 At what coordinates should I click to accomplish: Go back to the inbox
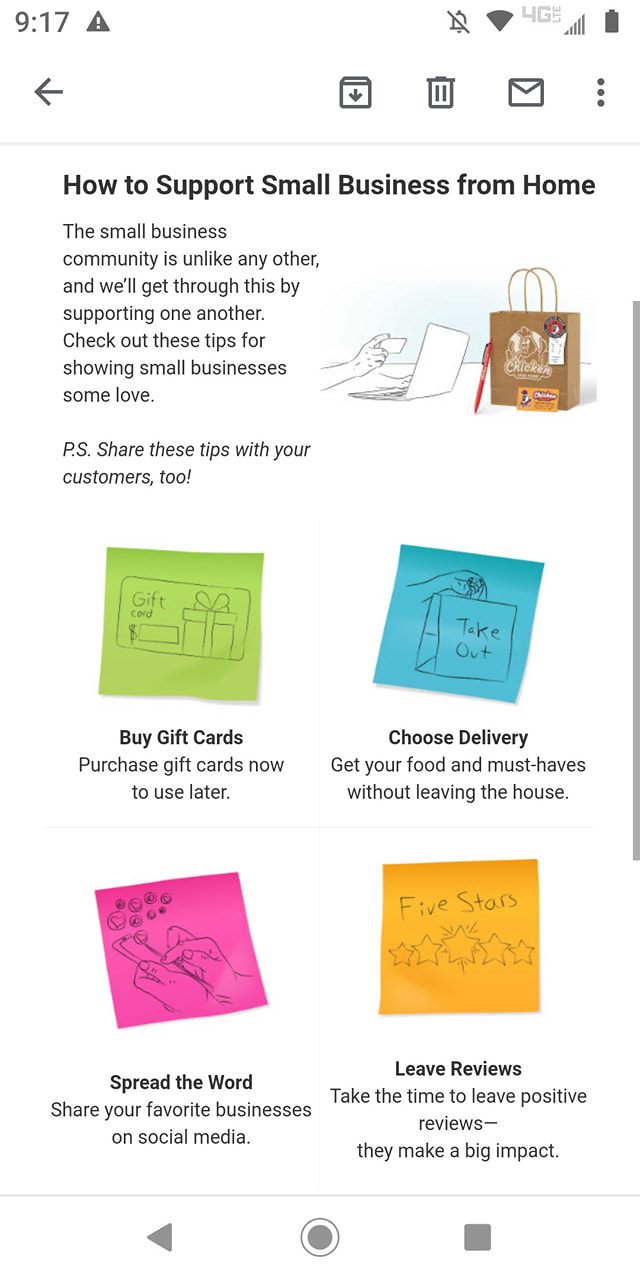tap(48, 92)
